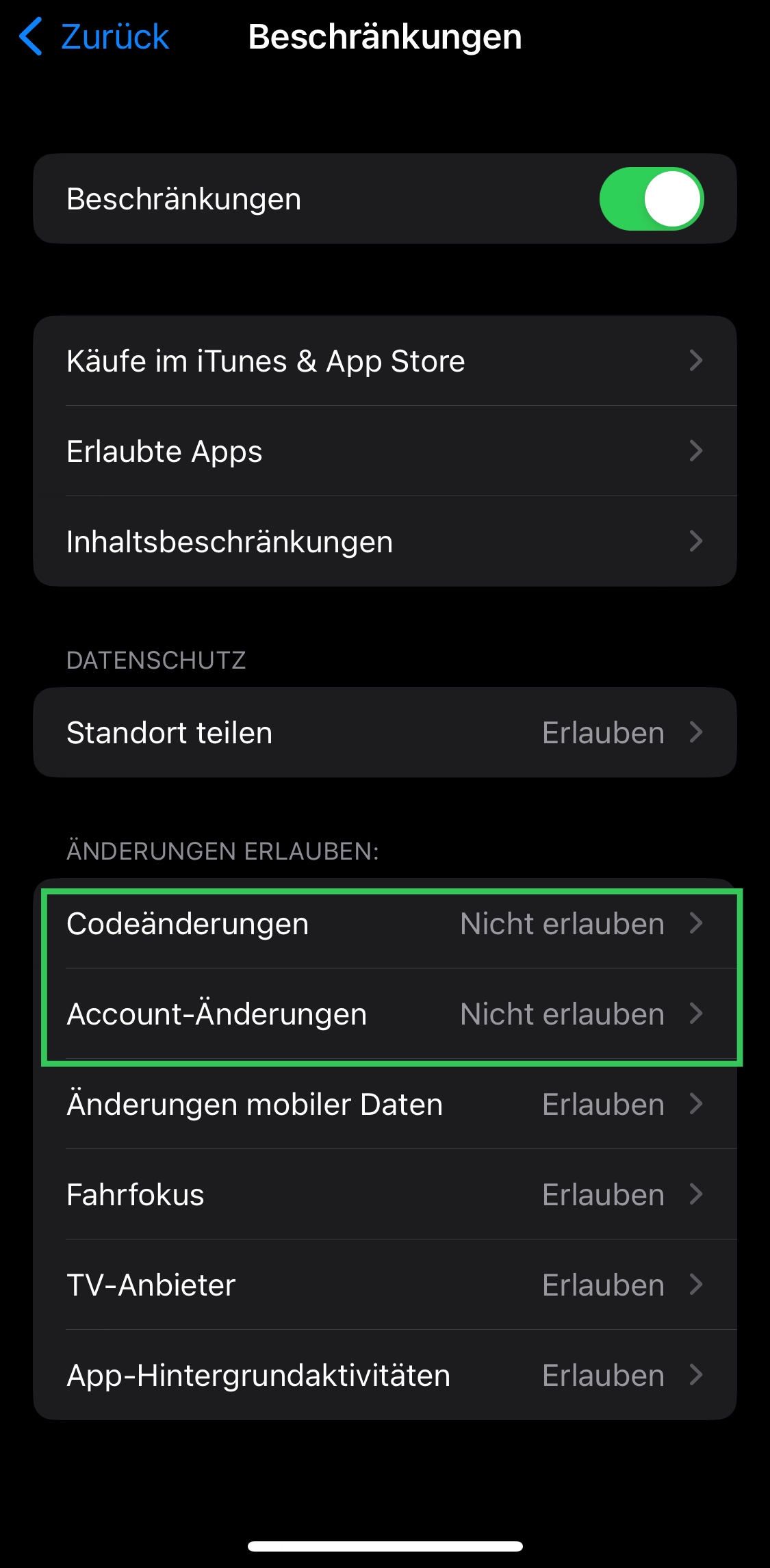Go back with the Zurück button

pyautogui.click(x=94, y=37)
